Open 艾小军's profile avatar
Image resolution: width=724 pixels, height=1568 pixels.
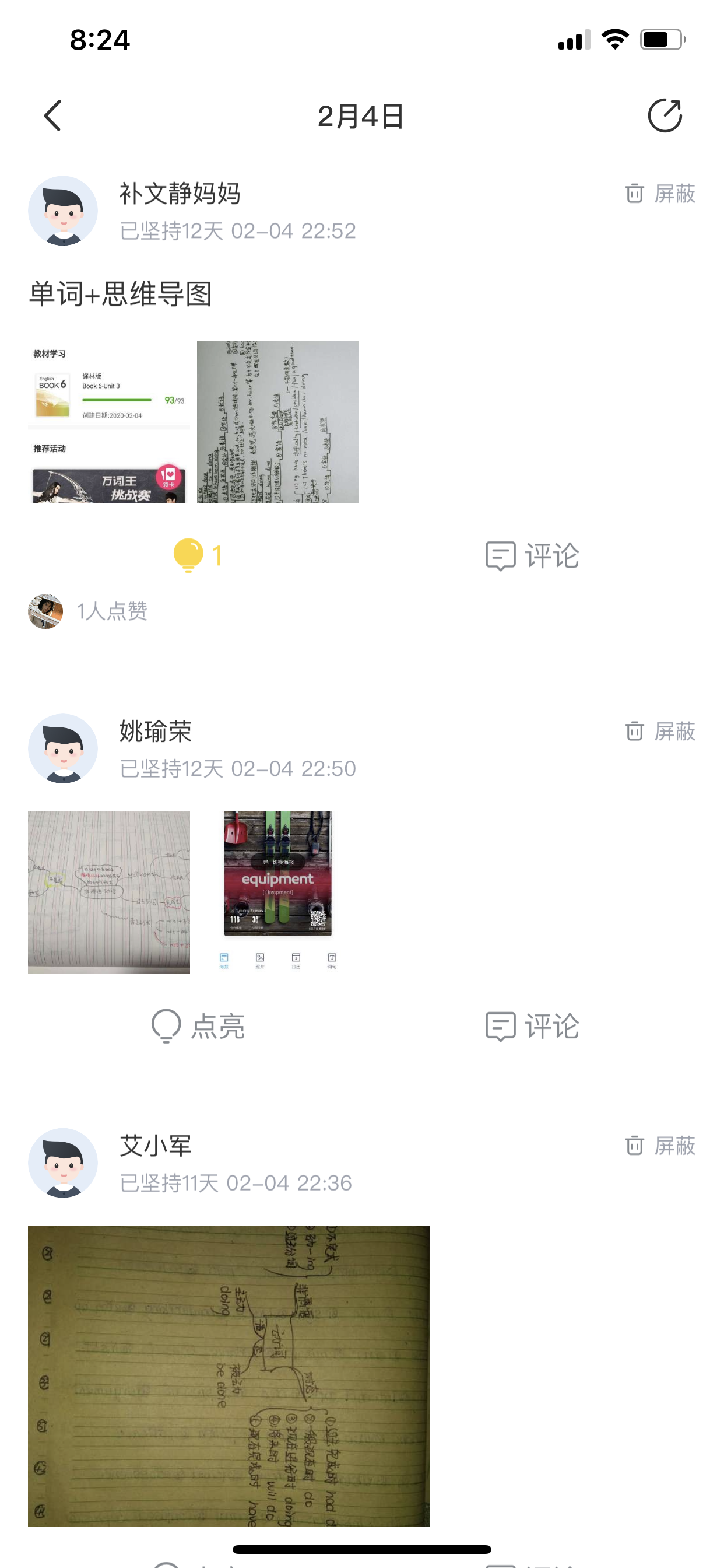[64, 1163]
